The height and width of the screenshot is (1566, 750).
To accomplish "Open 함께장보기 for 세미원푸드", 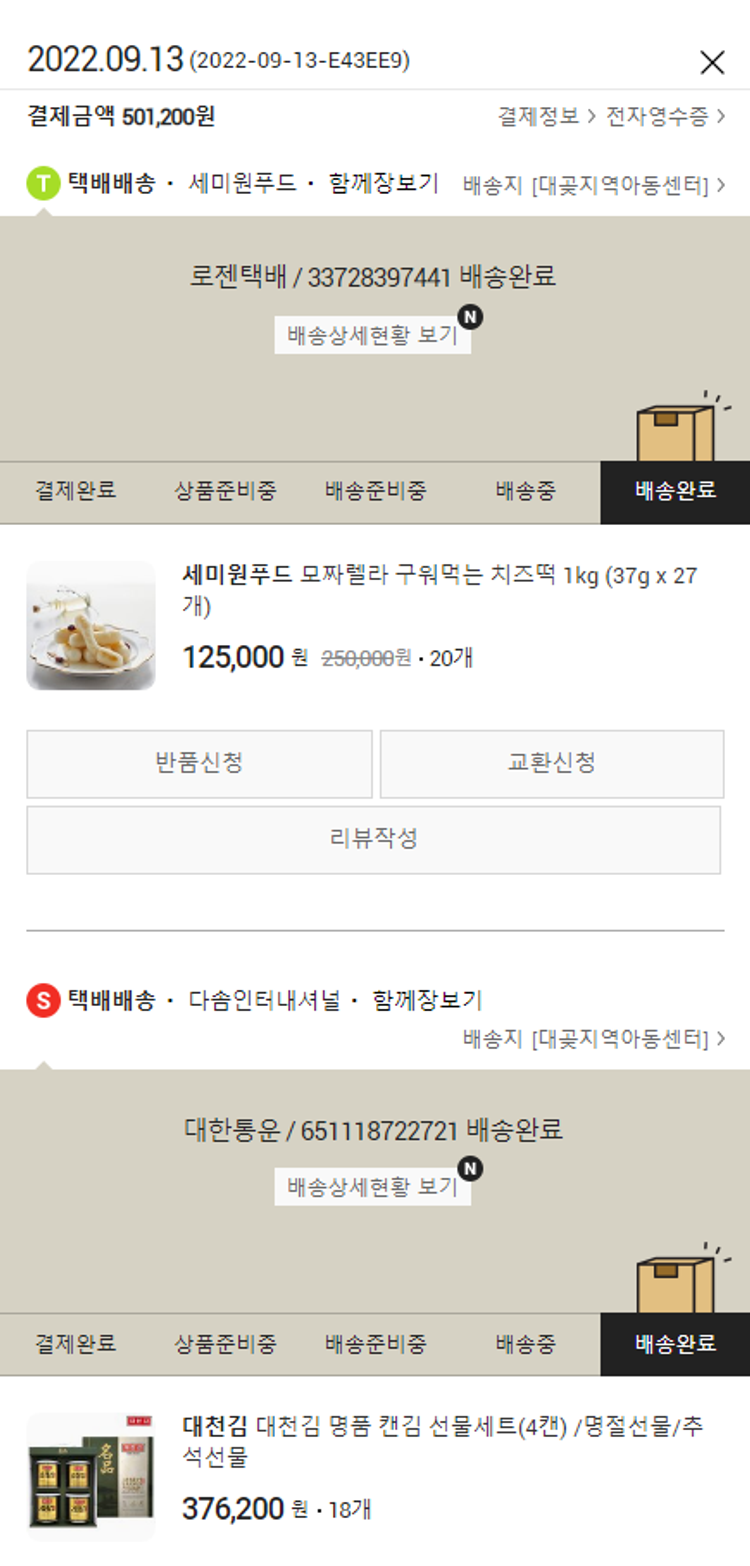I will 384,184.
